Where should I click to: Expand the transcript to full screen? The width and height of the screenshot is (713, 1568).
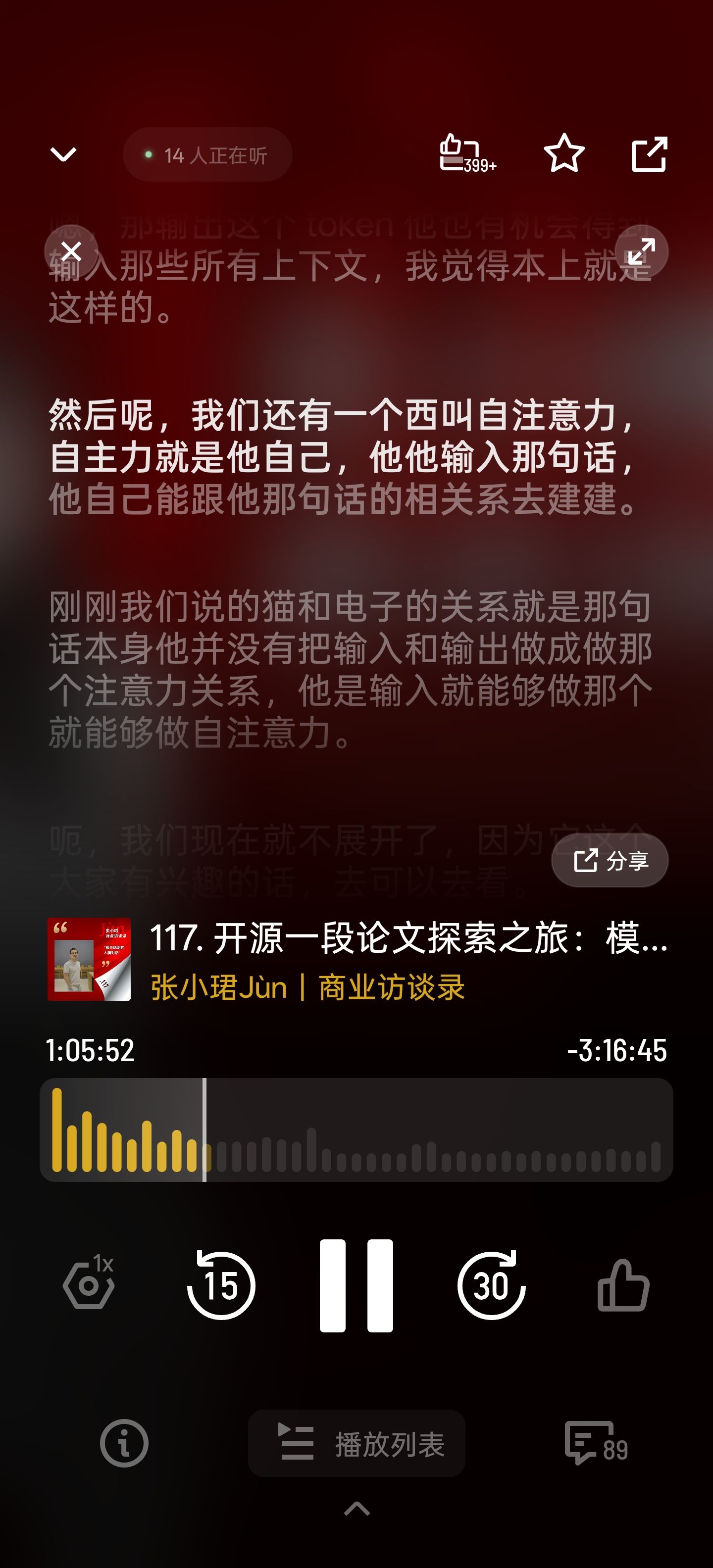click(641, 251)
